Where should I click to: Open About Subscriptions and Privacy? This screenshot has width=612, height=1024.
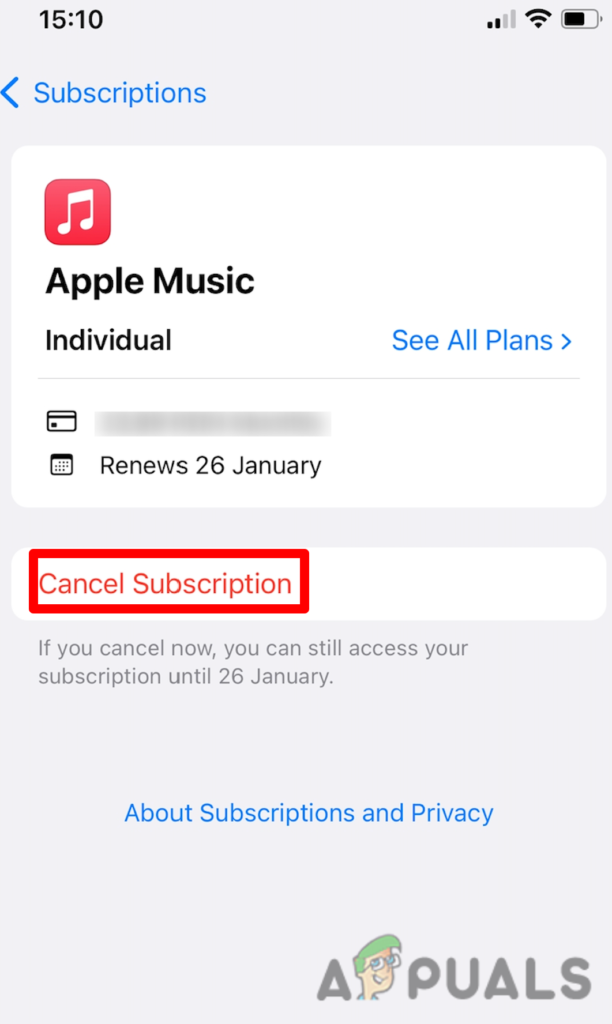pyautogui.click(x=308, y=812)
